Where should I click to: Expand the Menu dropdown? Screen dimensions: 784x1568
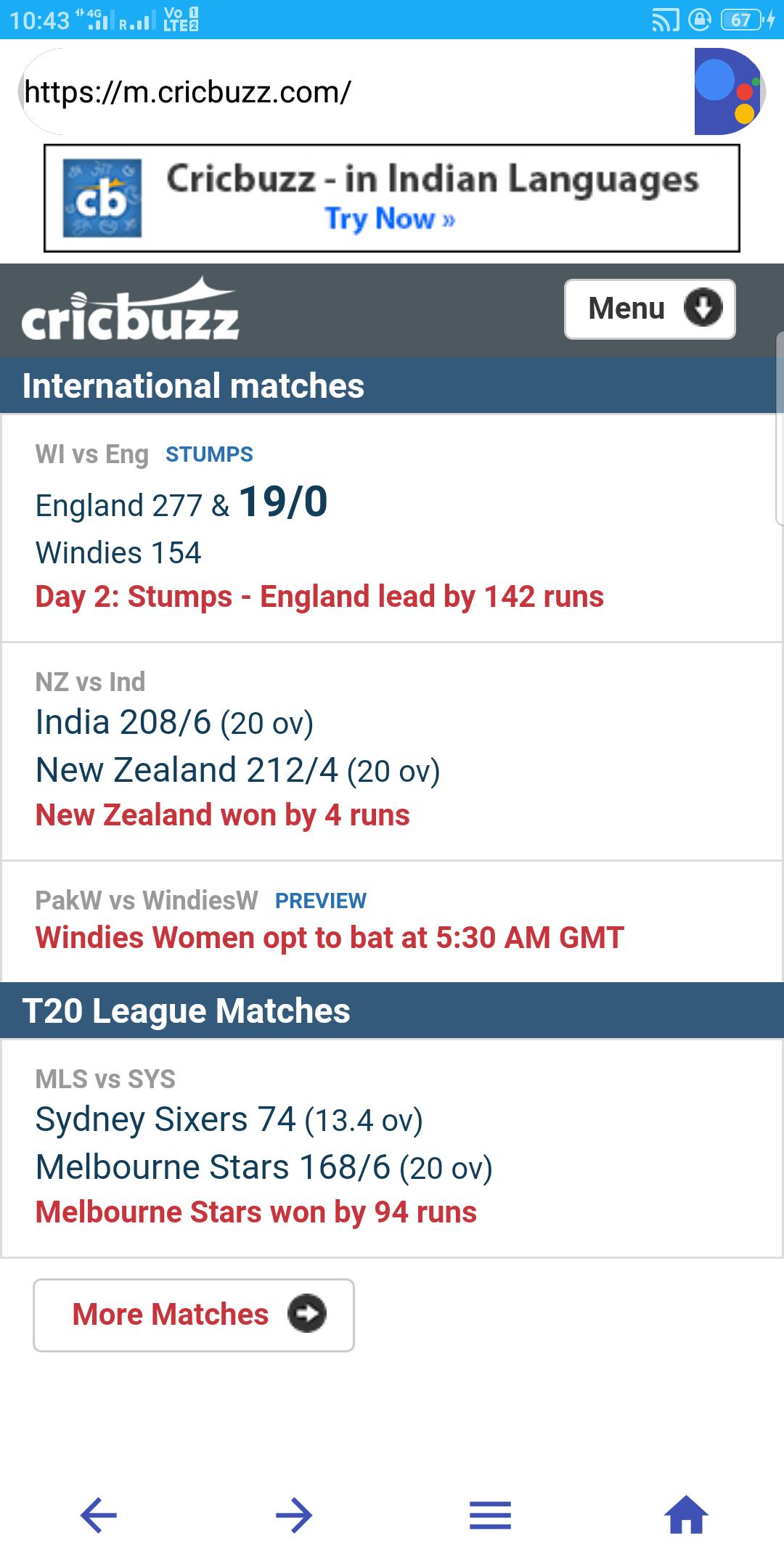tap(650, 309)
